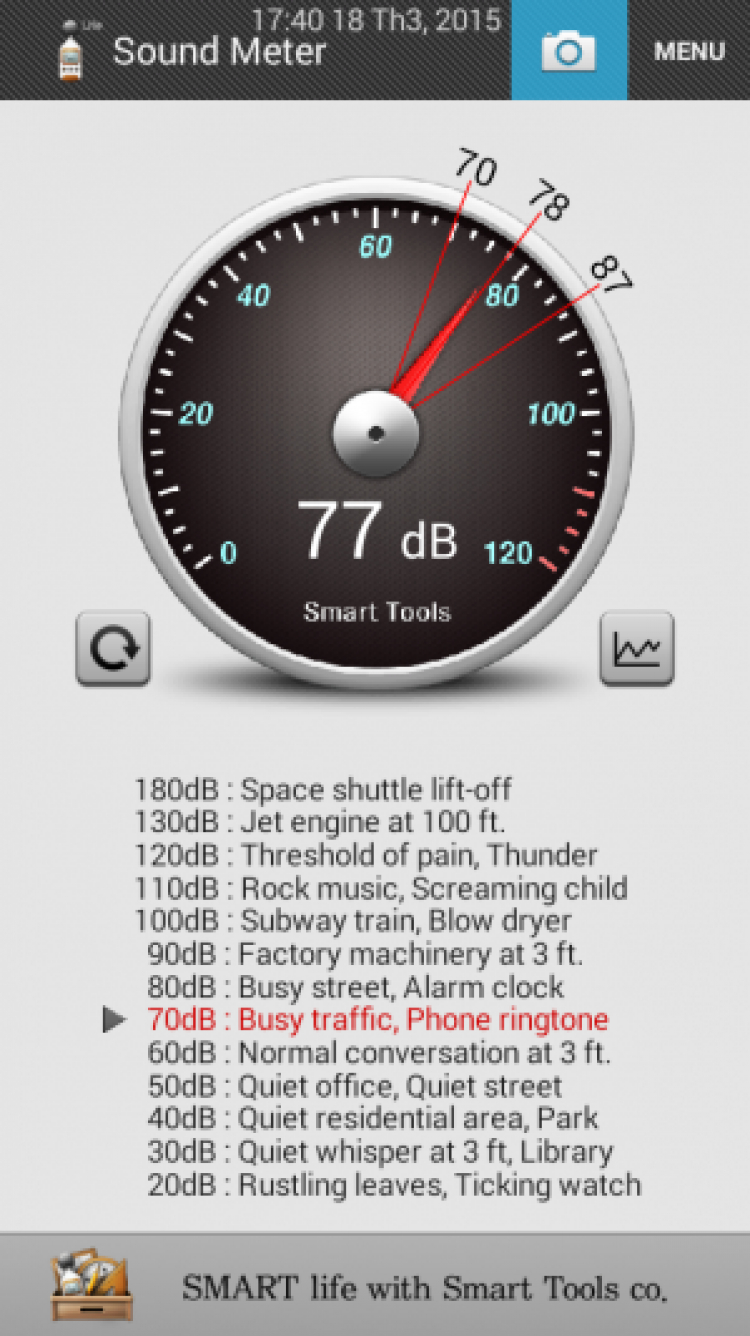Open the sound level graph
This screenshot has height=1336, width=750.
point(637,649)
